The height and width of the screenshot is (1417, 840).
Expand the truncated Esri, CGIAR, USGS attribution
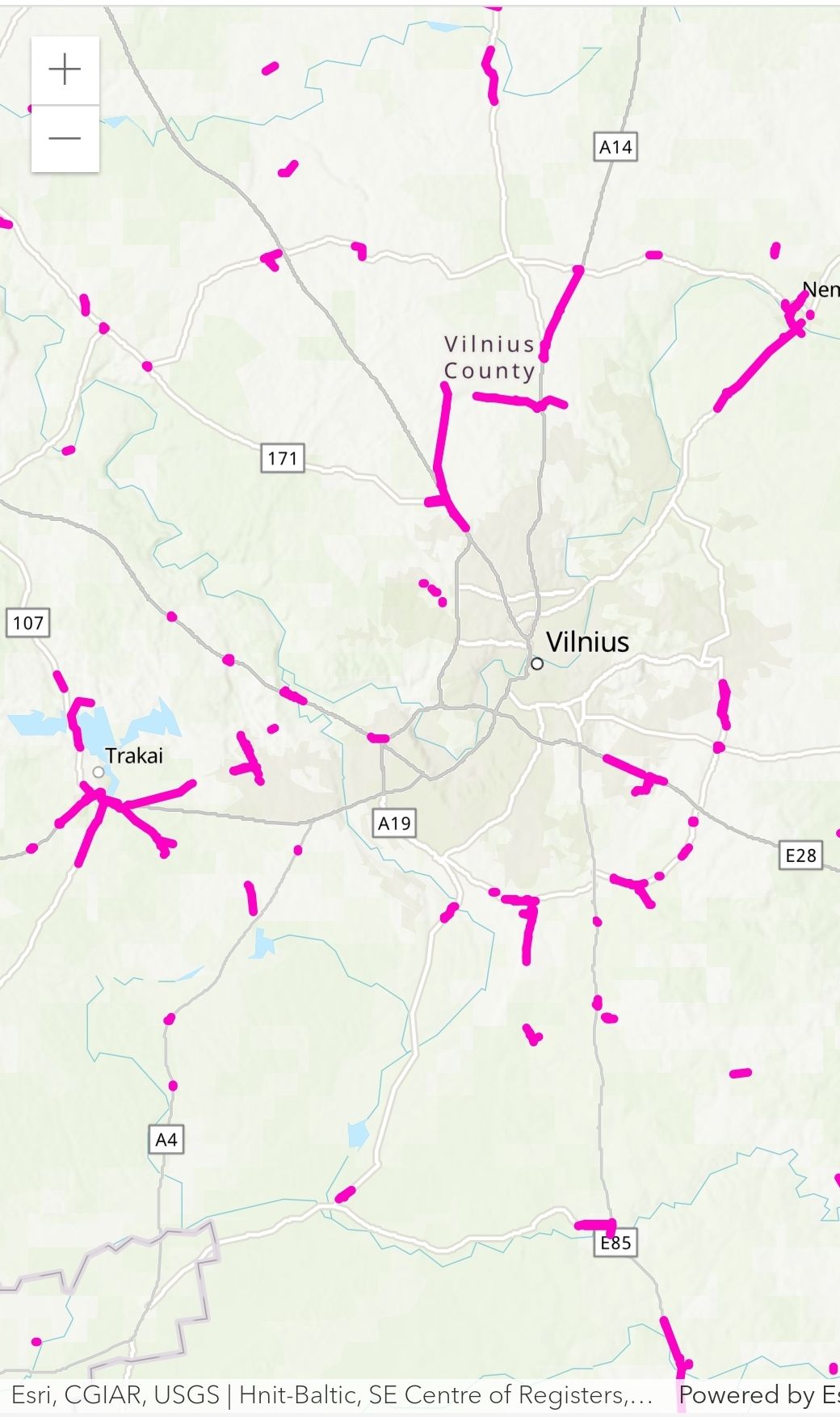click(331, 1394)
